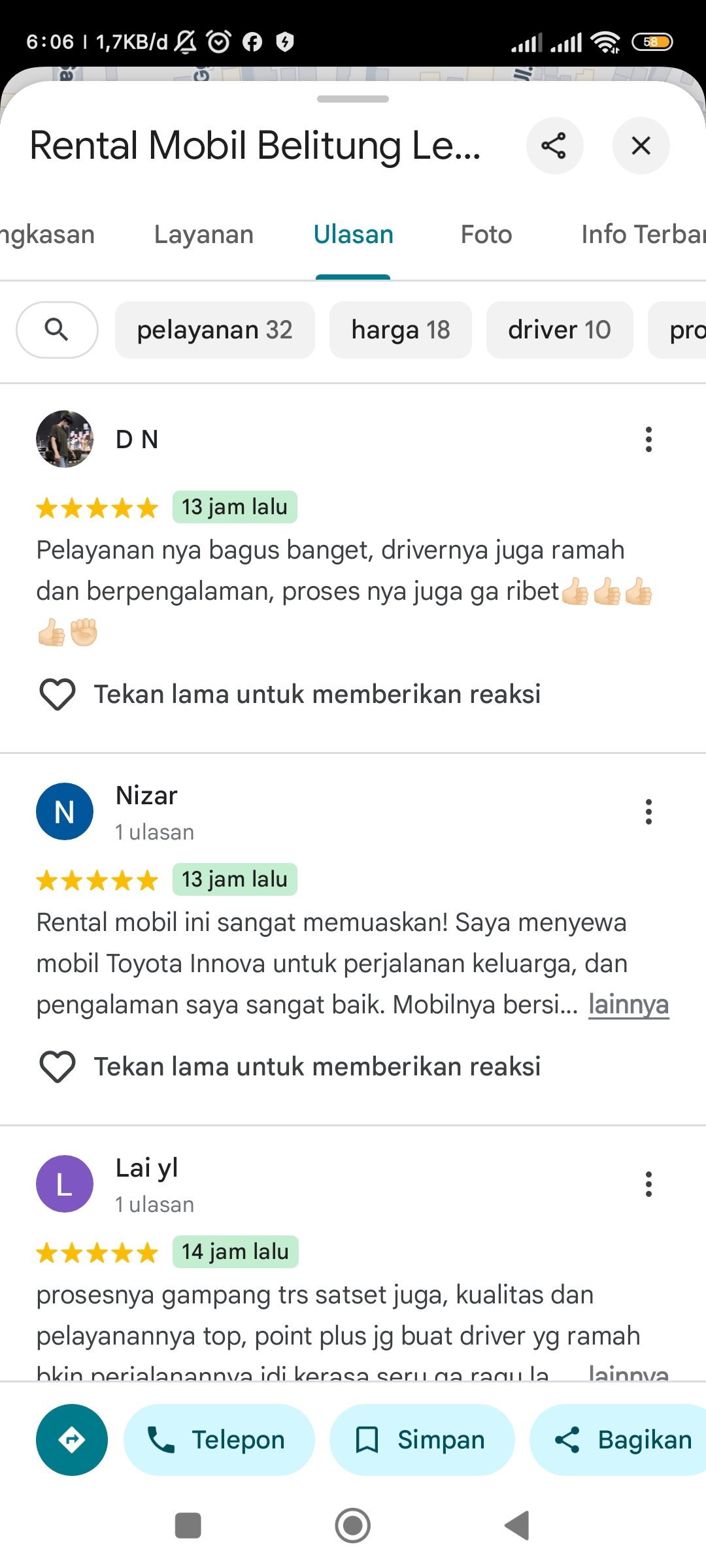Close the Rental Mobil Belitung panel
706x1568 pixels.
[x=641, y=146]
